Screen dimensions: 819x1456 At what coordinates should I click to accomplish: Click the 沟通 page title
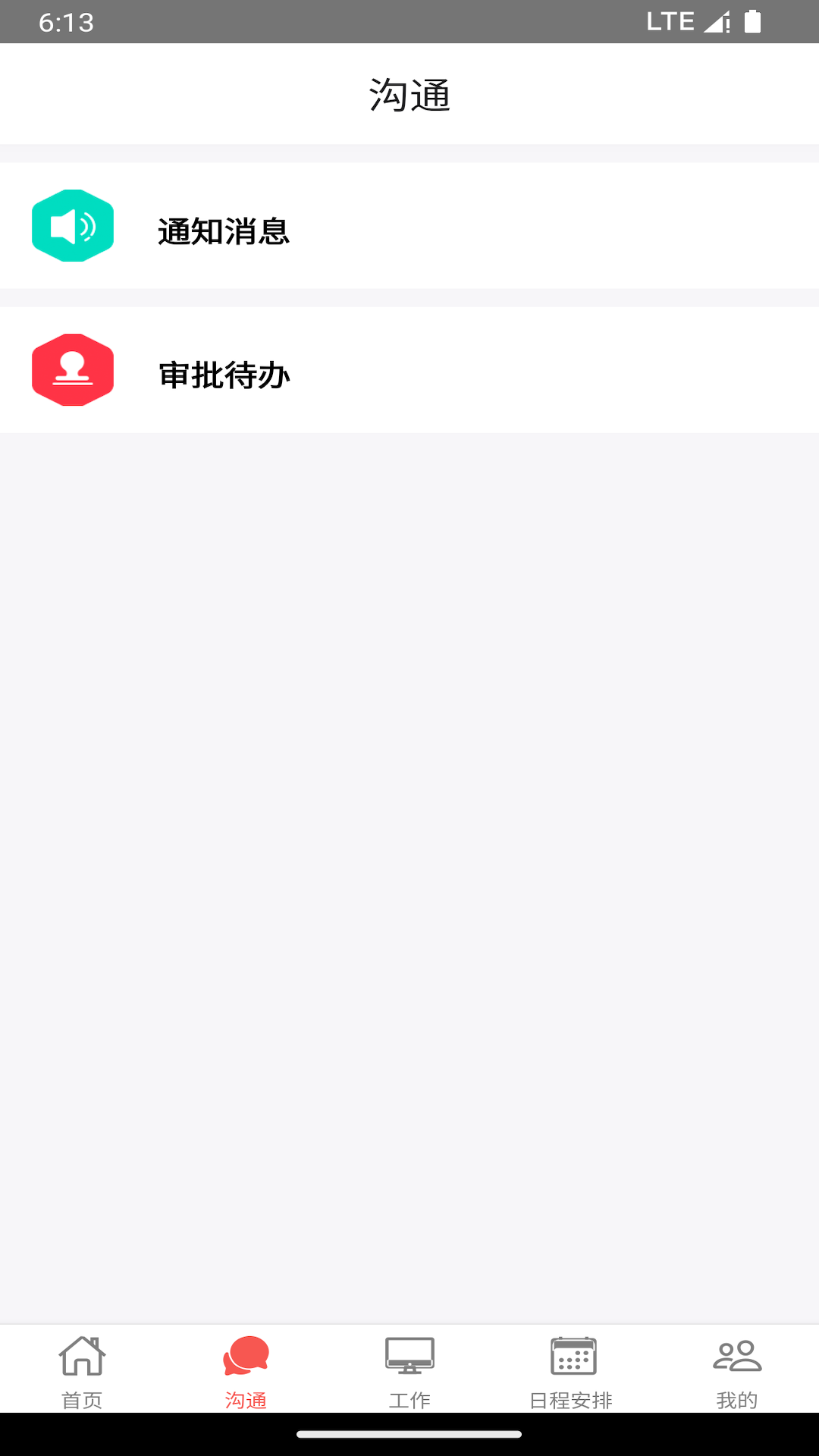tap(409, 94)
